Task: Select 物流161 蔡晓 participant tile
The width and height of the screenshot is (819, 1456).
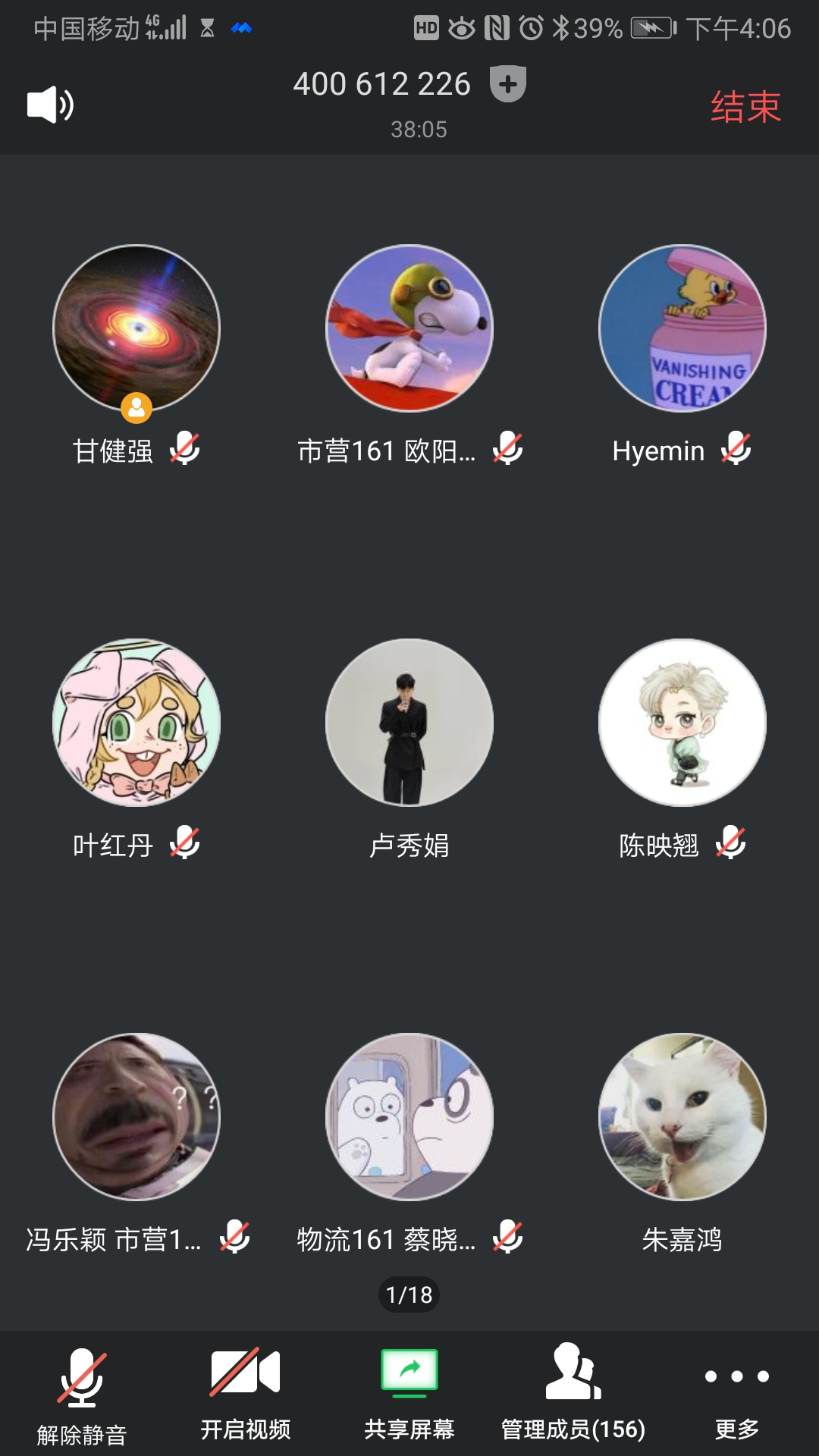Action: click(409, 1117)
